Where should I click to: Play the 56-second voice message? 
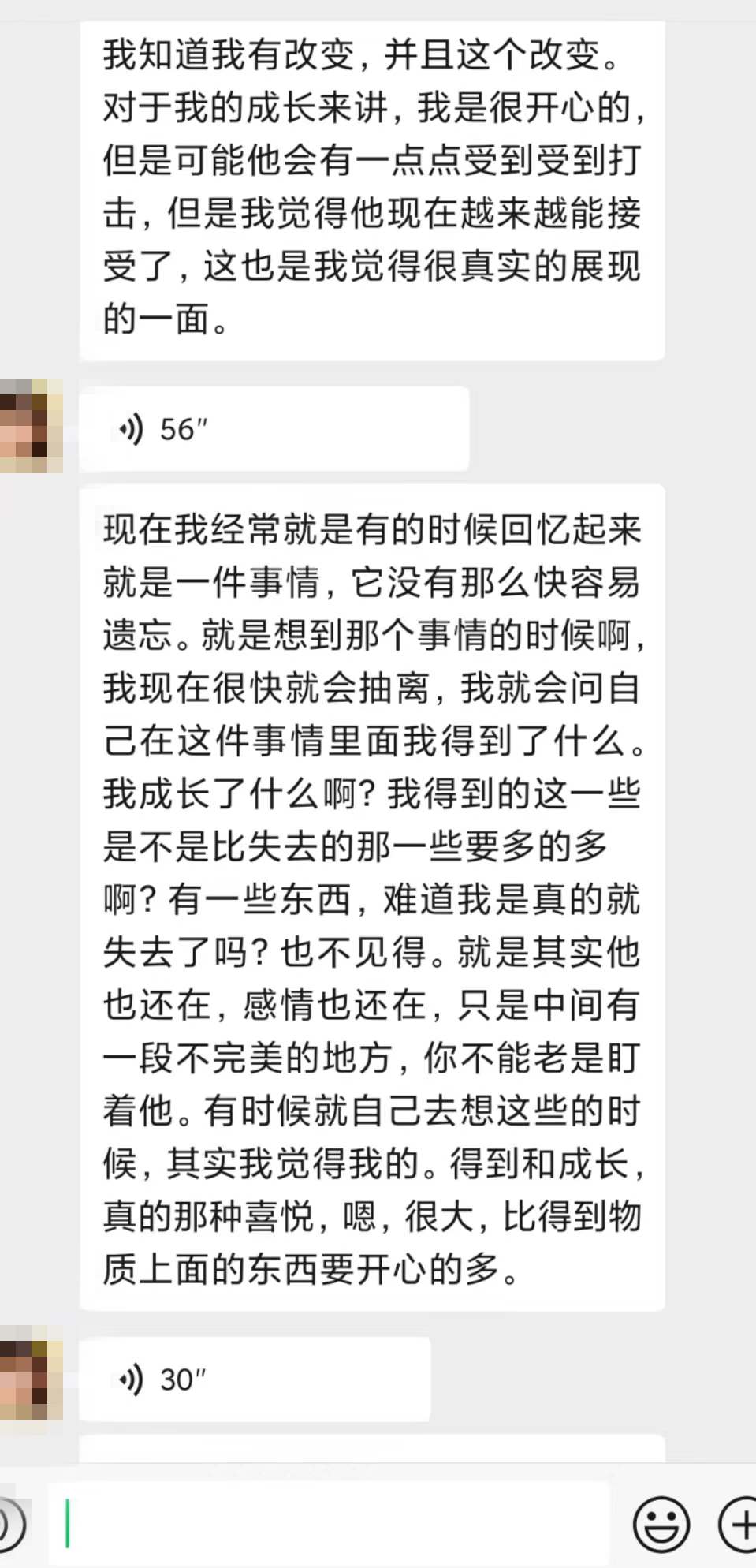tap(274, 429)
